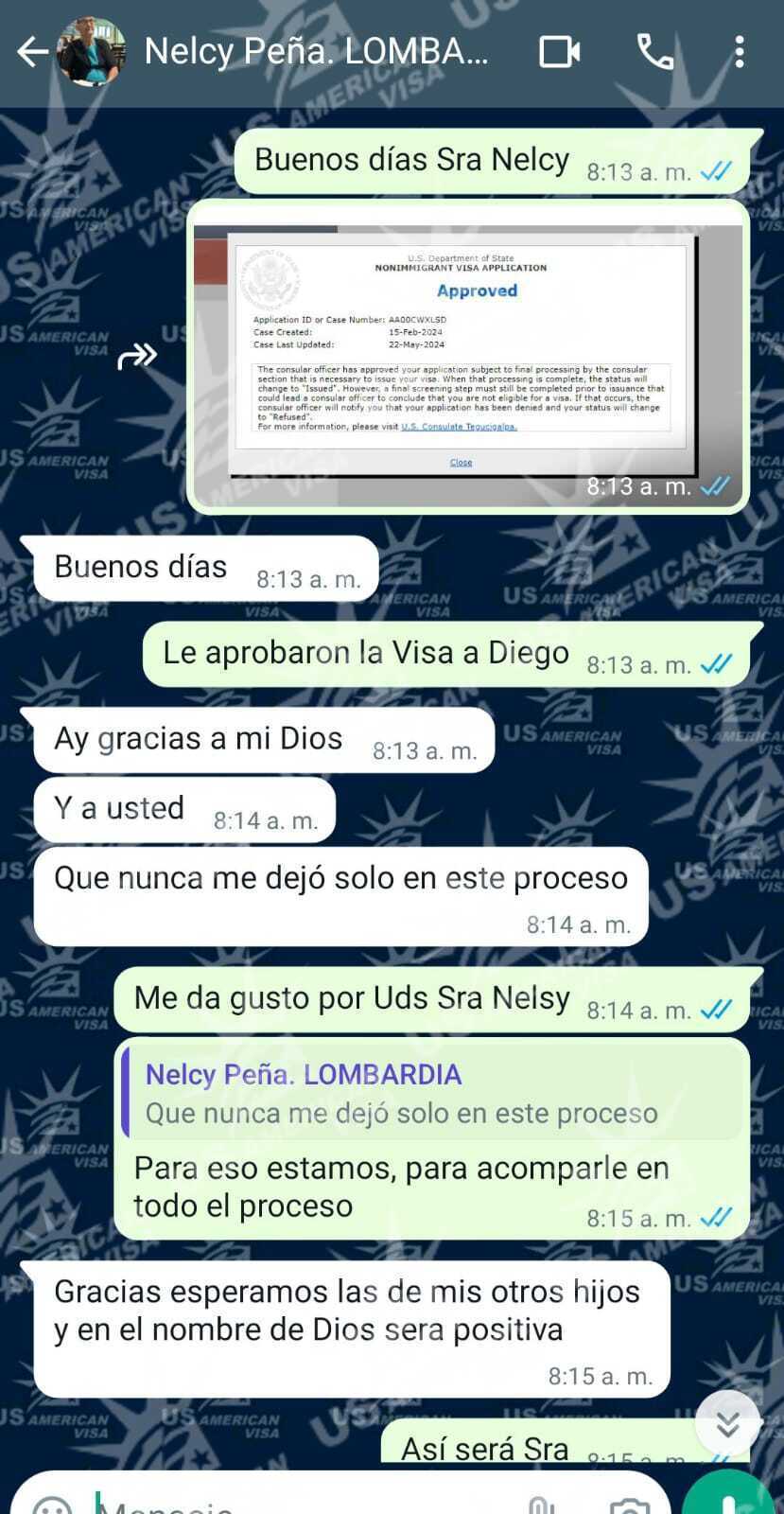The height and width of the screenshot is (1514, 784).
Task: View contact info for Nelcy Peña. LOMBARDIA
Action: click(316, 52)
